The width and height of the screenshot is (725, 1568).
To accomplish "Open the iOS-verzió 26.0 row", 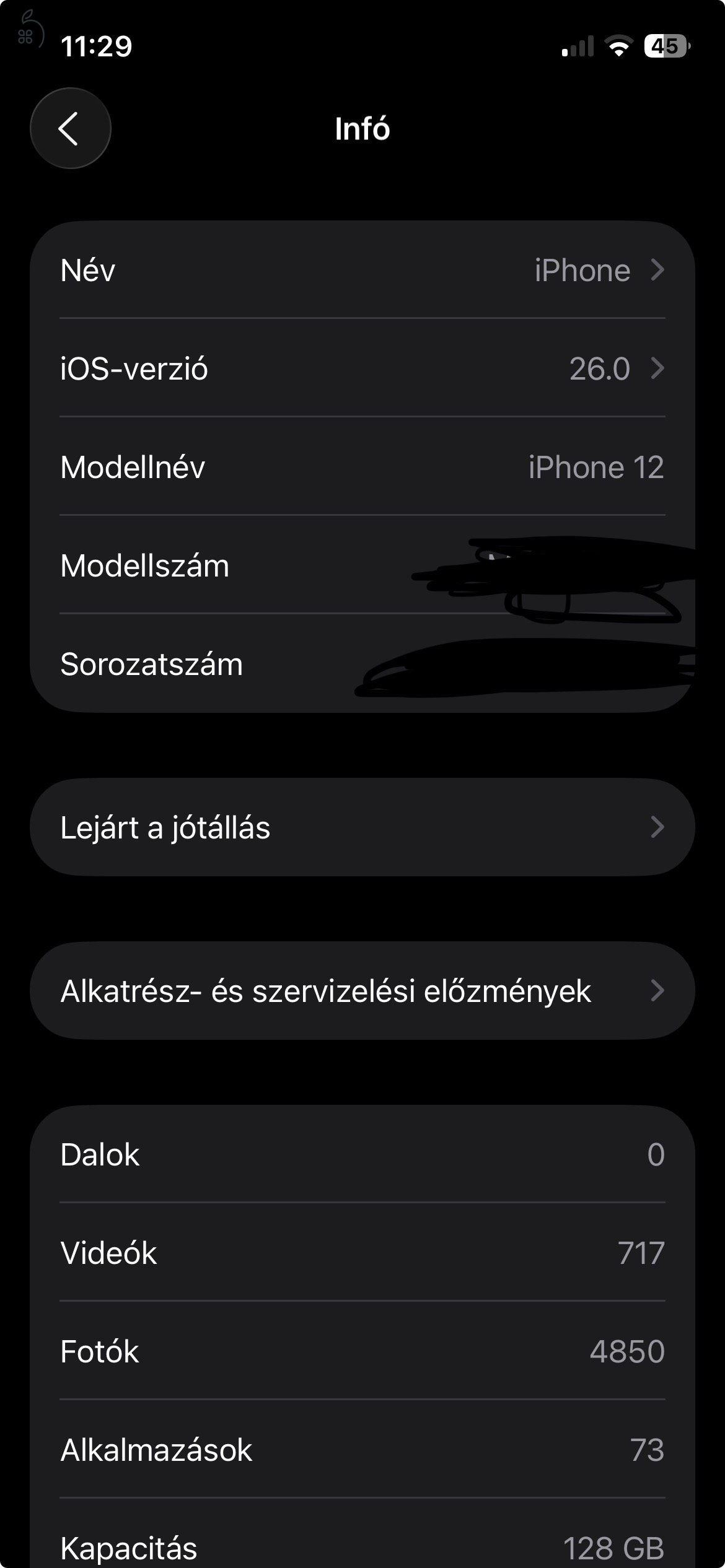I will pos(362,369).
